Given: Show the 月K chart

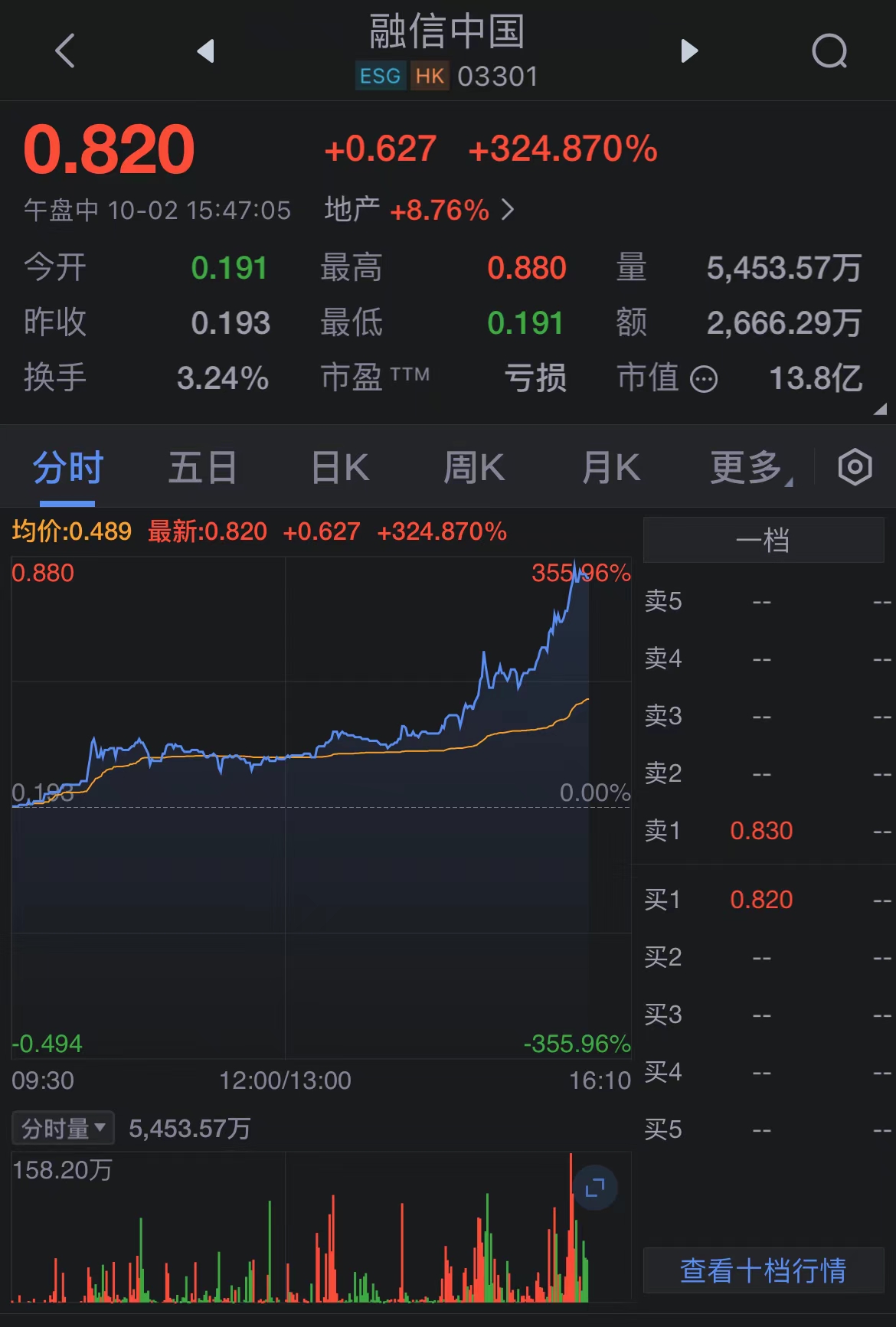Looking at the screenshot, I should pos(610,467).
